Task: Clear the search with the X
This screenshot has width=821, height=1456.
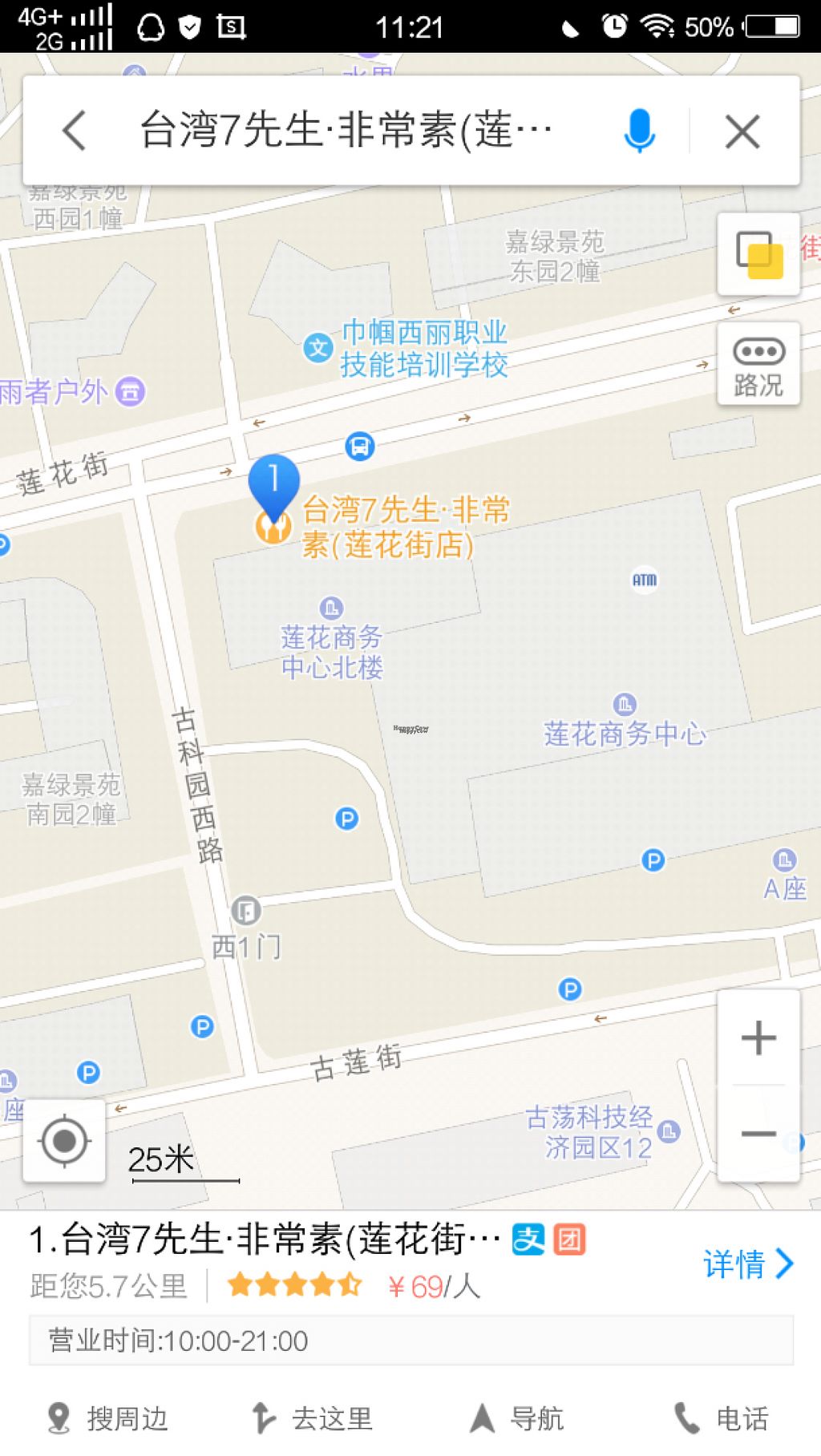Action: coord(742,131)
